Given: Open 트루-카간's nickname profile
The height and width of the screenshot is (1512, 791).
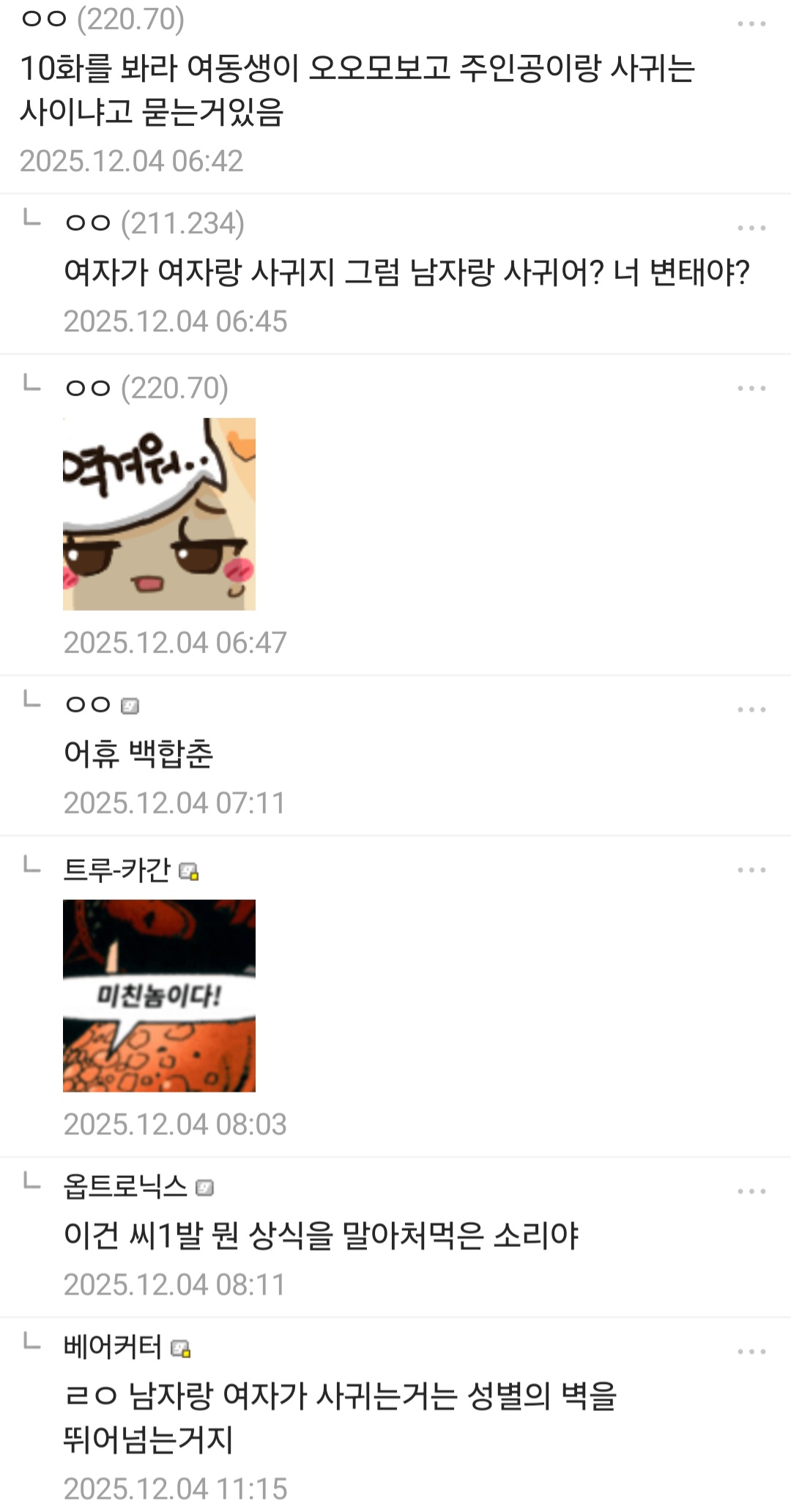Looking at the screenshot, I should point(117,870).
